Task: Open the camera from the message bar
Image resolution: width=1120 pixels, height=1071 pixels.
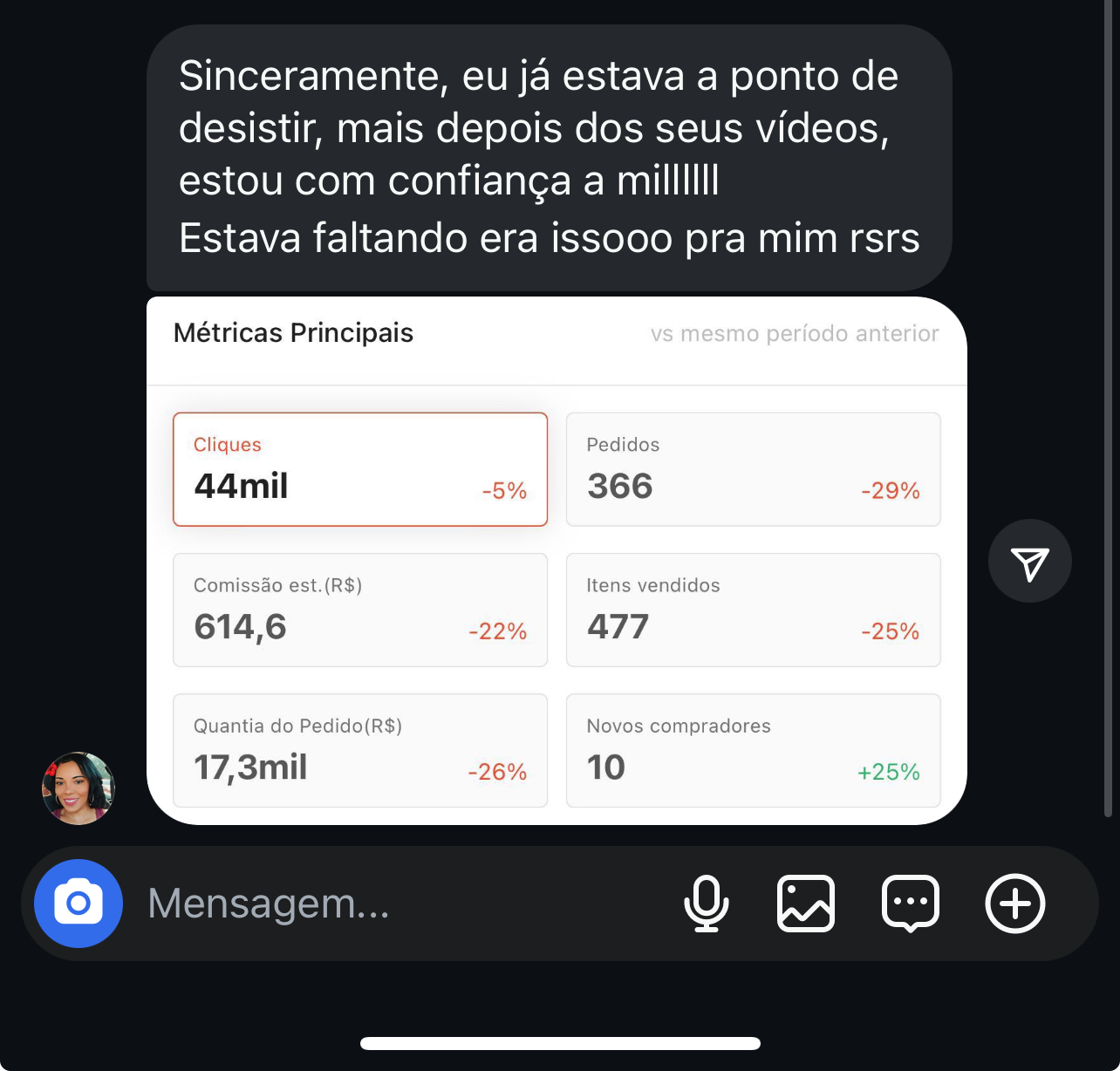Action: [x=79, y=904]
